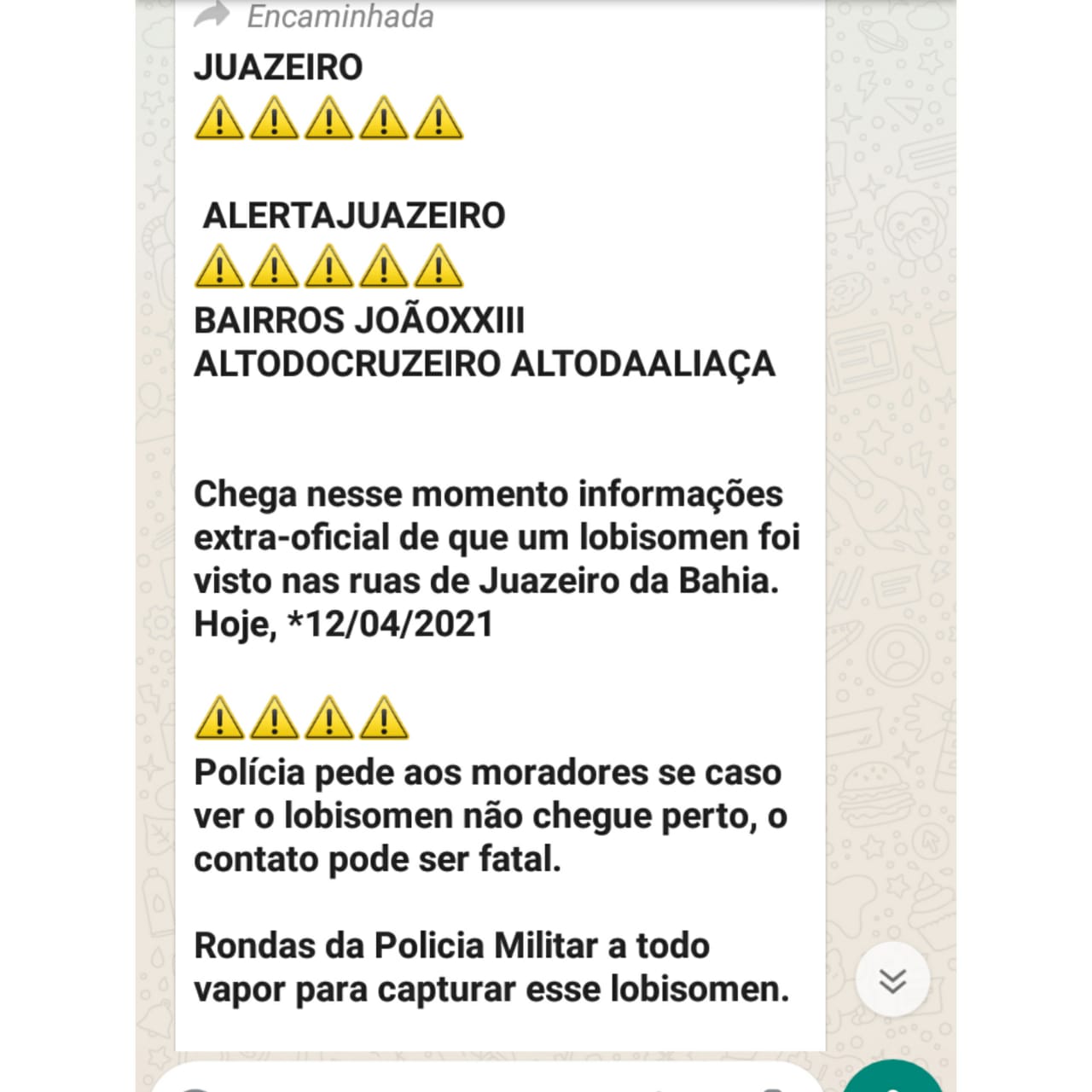
Task: Tap the green voice message button
Action: tap(892, 1081)
